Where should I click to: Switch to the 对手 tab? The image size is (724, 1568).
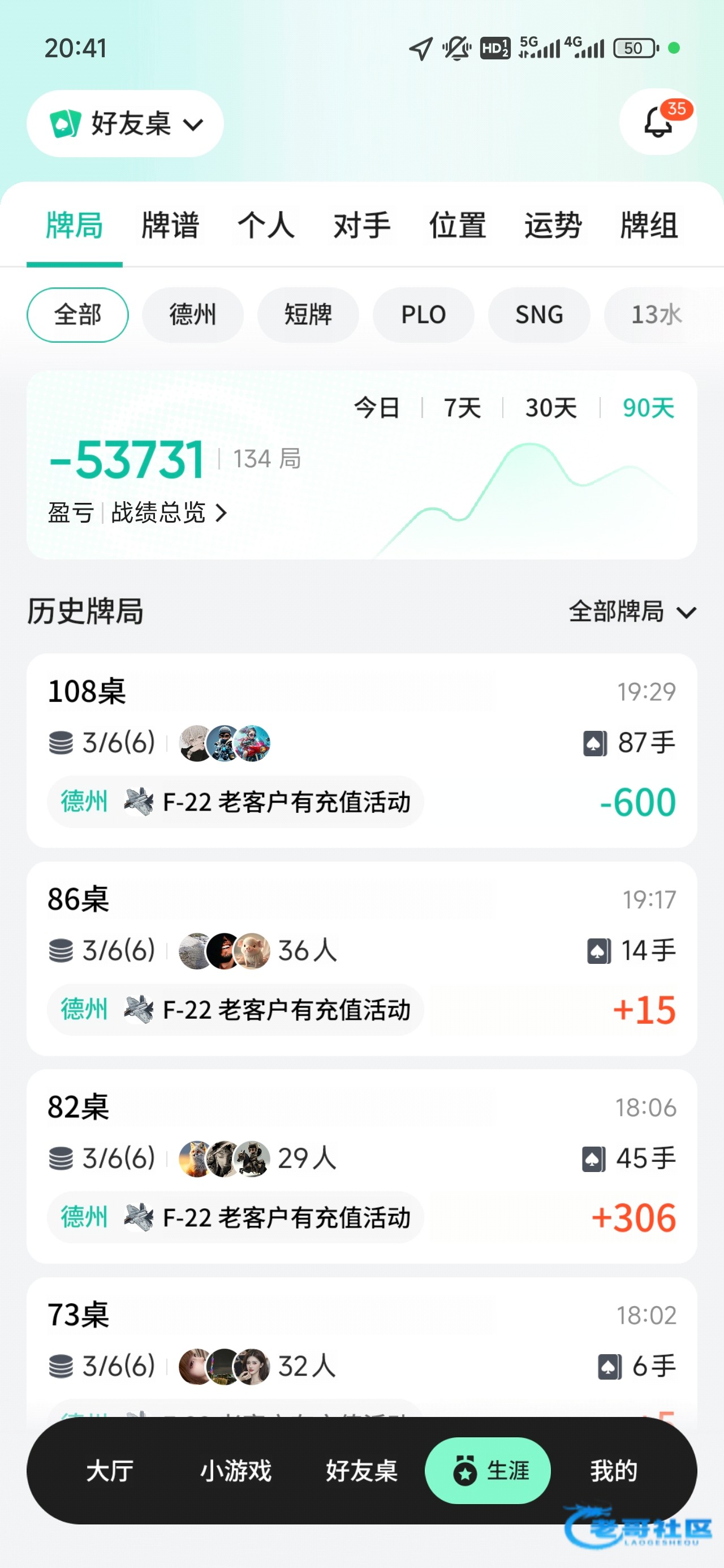coord(361,225)
